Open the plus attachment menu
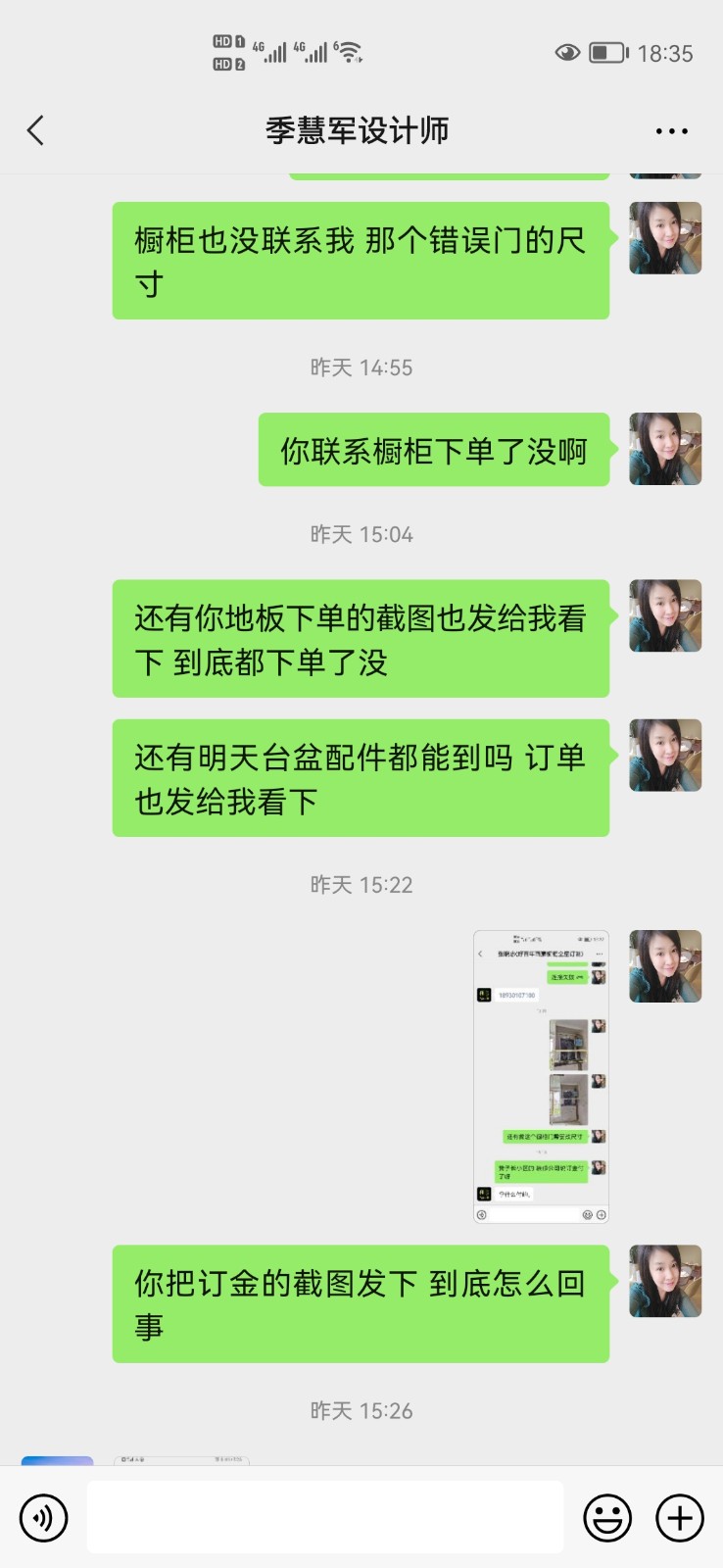This screenshot has height=1568, width=723. [680, 1518]
